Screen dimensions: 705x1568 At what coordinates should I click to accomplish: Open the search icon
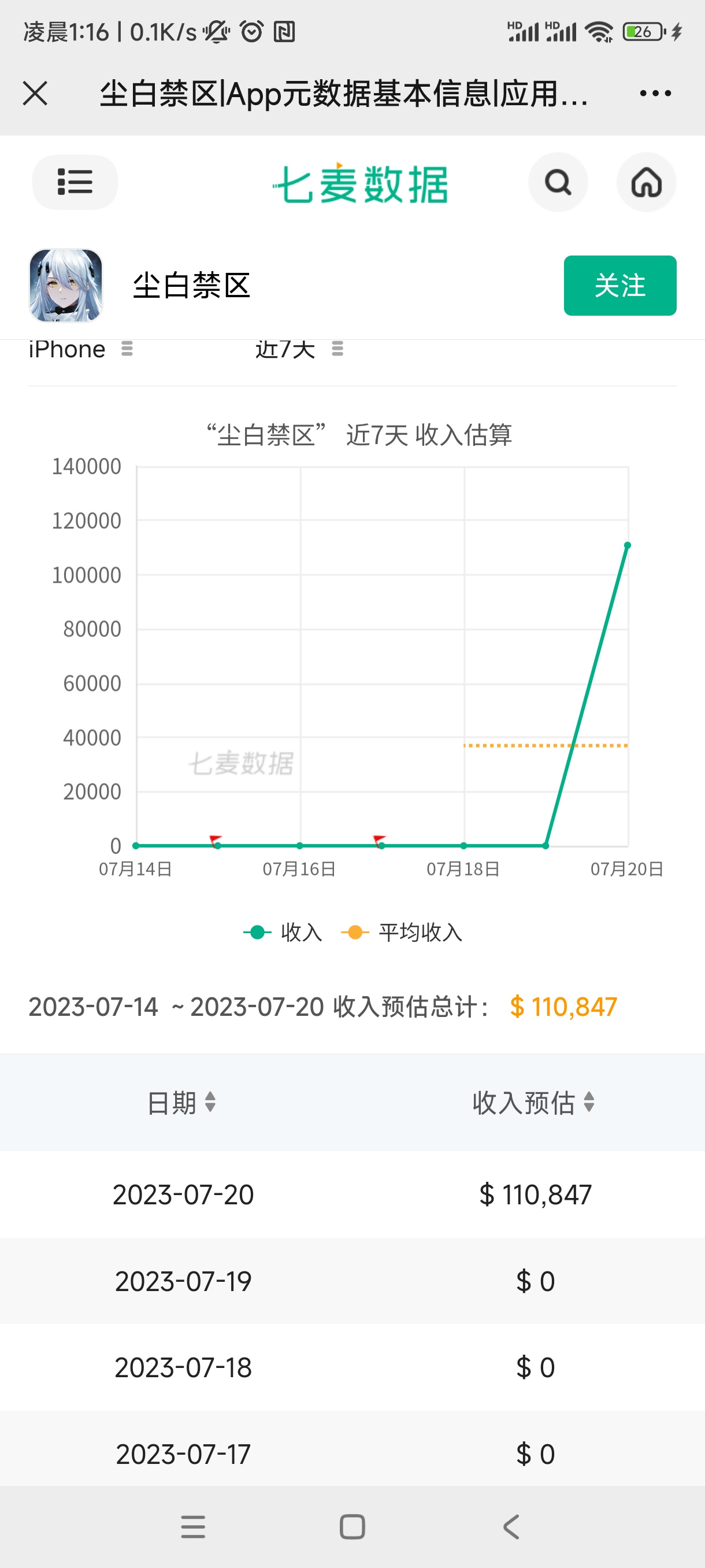coord(558,182)
